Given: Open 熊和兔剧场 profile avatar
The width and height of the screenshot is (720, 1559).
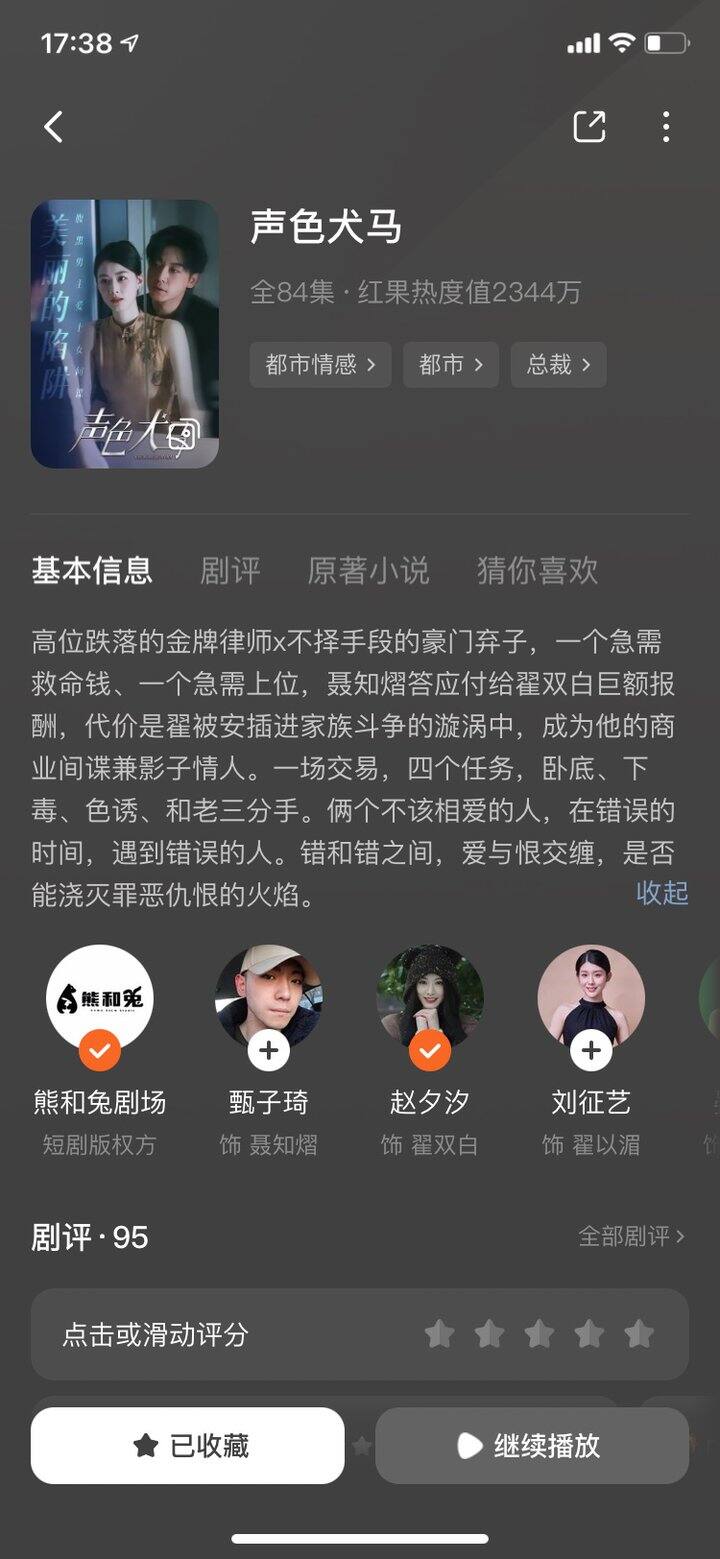Looking at the screenshot, I should coord(99,997).
